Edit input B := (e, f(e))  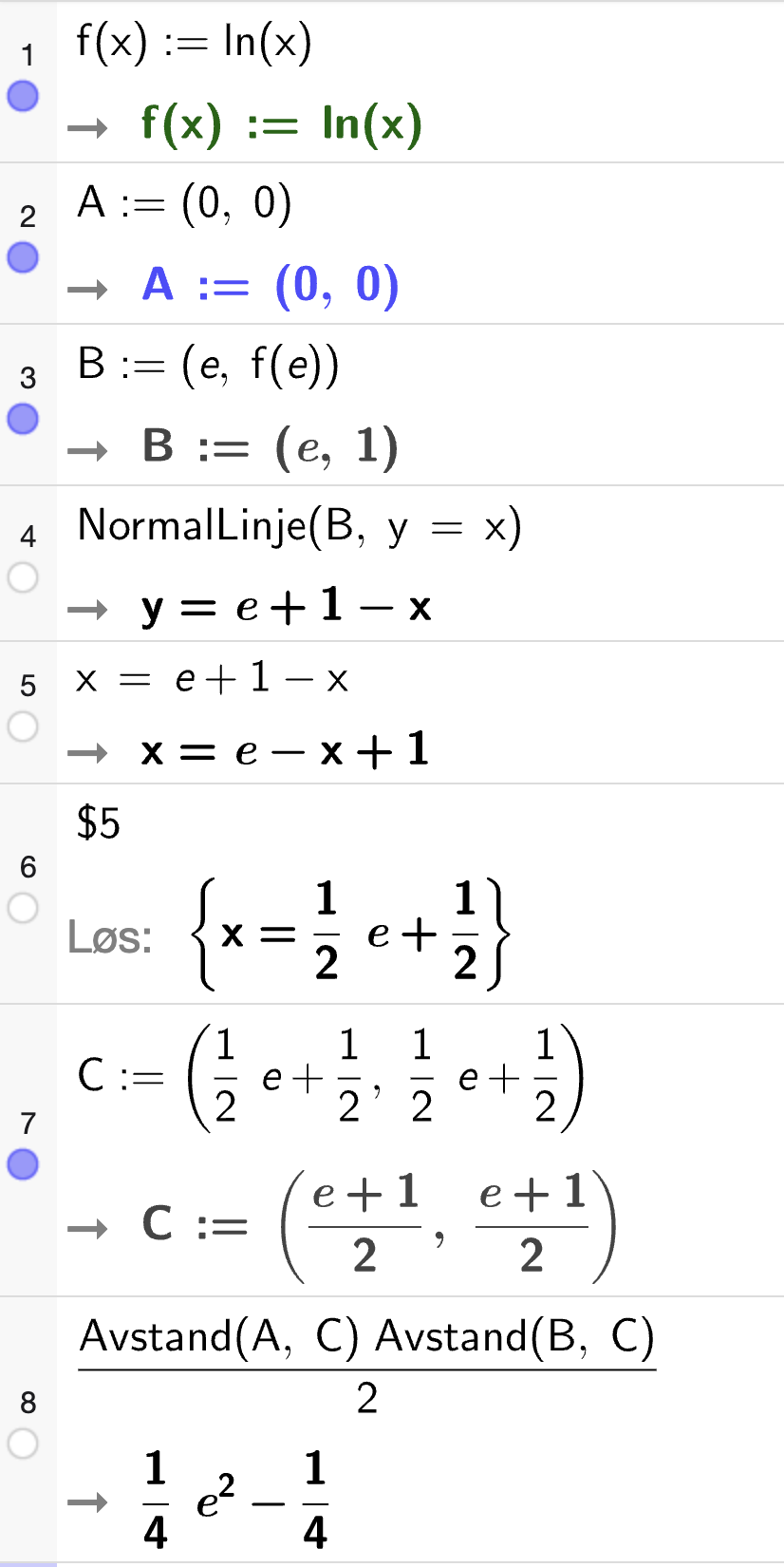click(x=208, y=365)
